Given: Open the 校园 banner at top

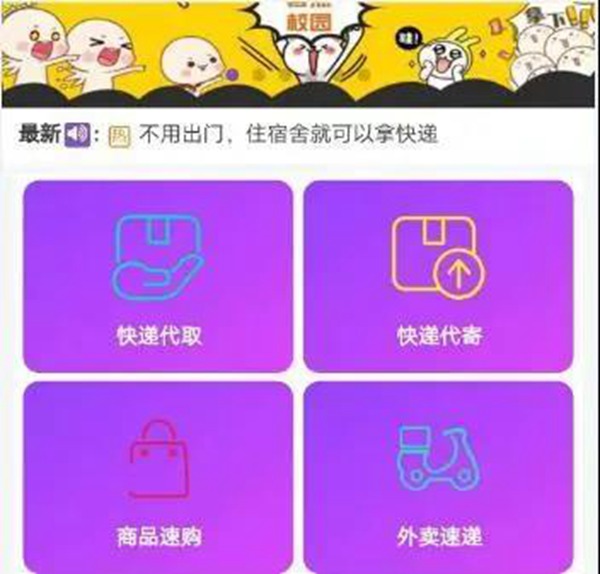Looking at the screenshot, I should 300,50.
